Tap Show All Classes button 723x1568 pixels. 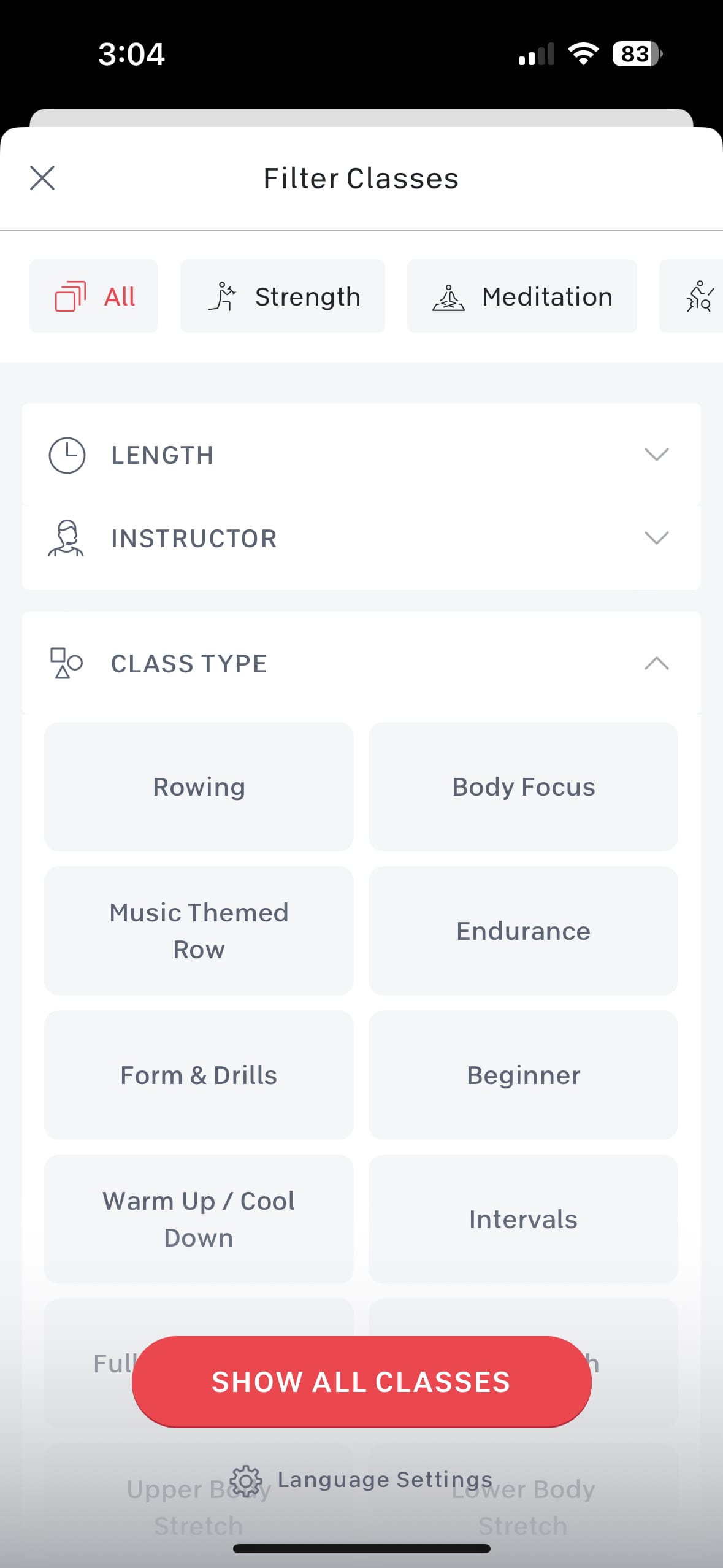[x=361, y=1382]
